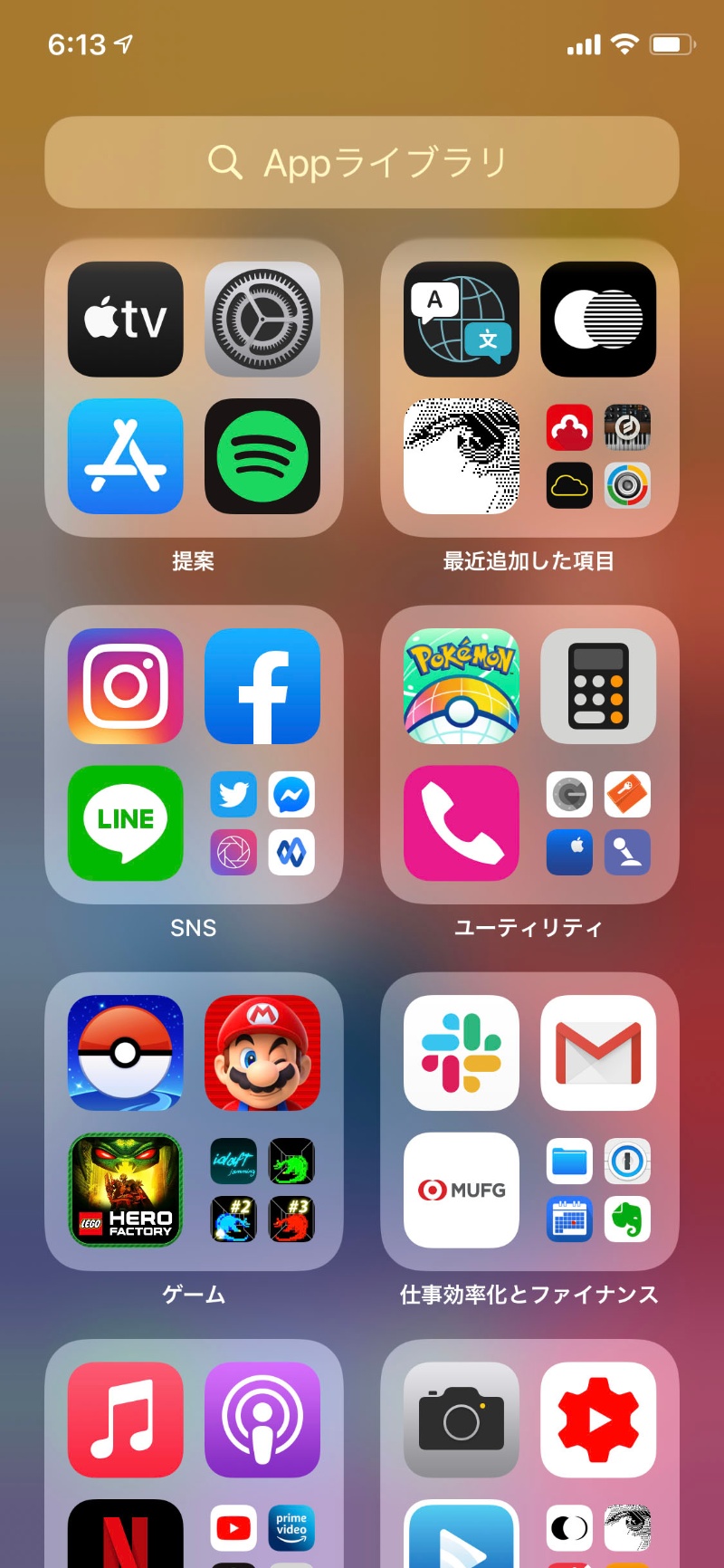Open Pokémon HOME
Screen dimensions: 724x1568
(461, 685)
